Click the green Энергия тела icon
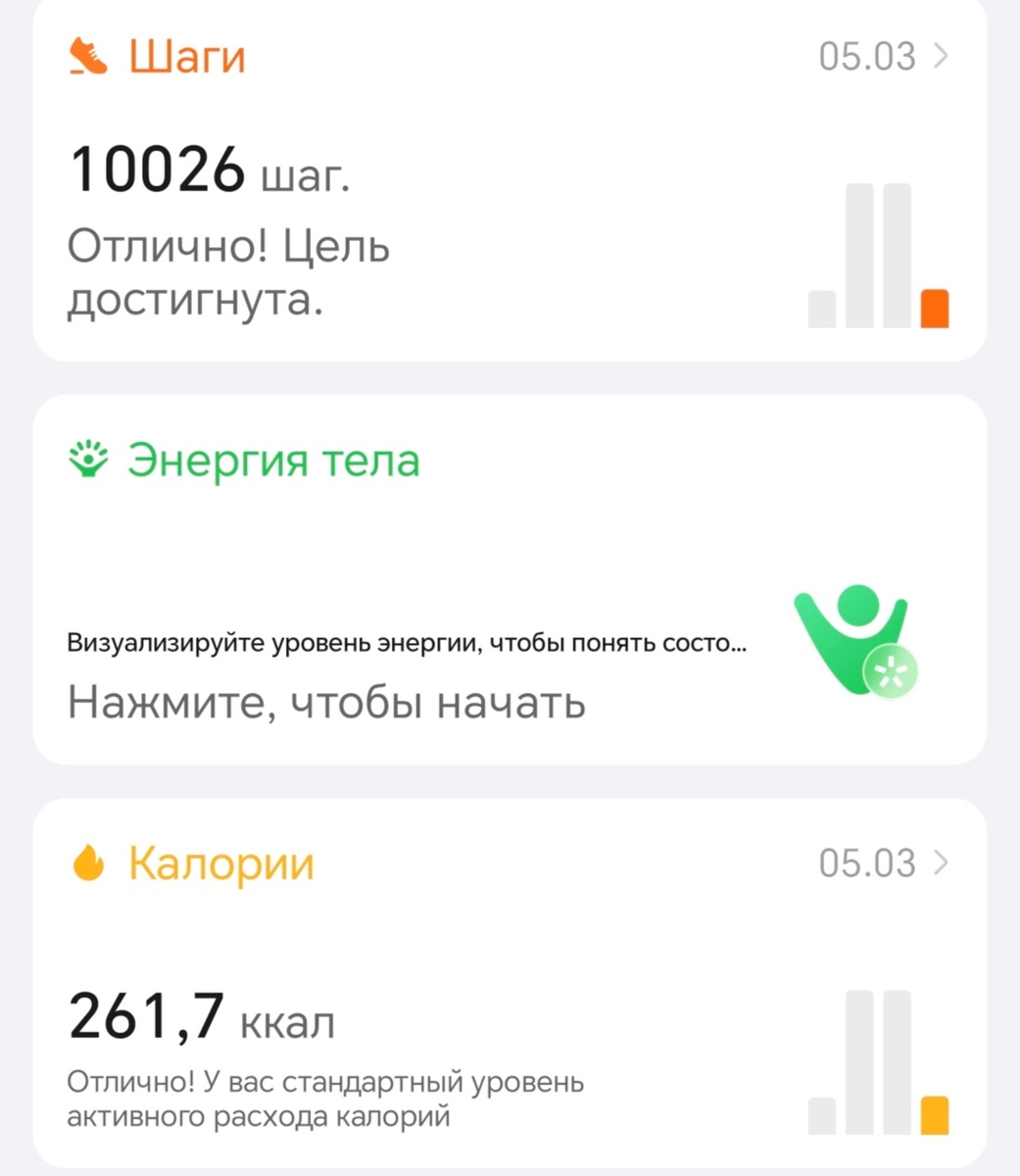Viewport: 1020px width, 1176px height. pos(89,459)
